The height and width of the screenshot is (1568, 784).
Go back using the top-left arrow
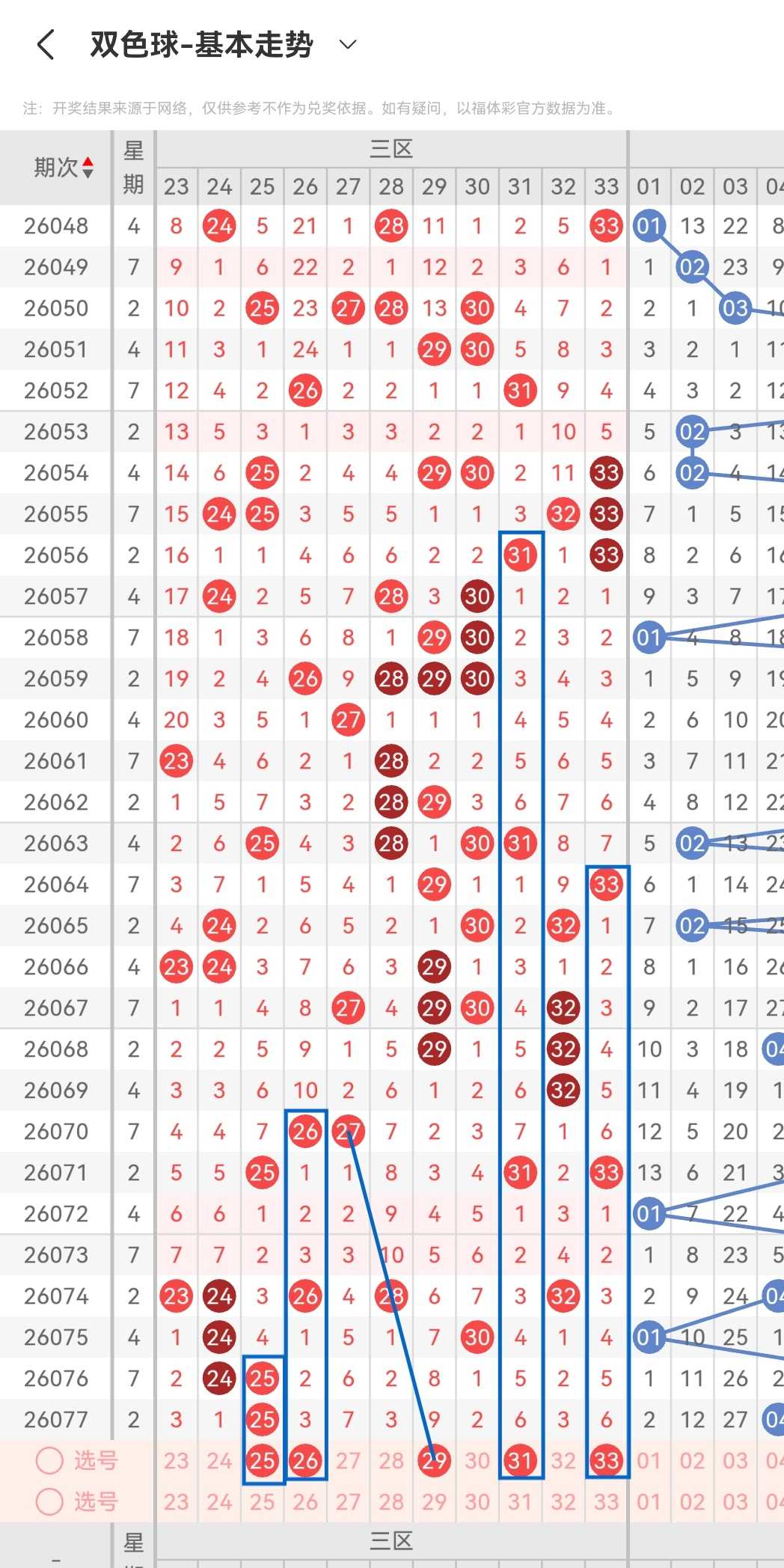click(46, 45)
